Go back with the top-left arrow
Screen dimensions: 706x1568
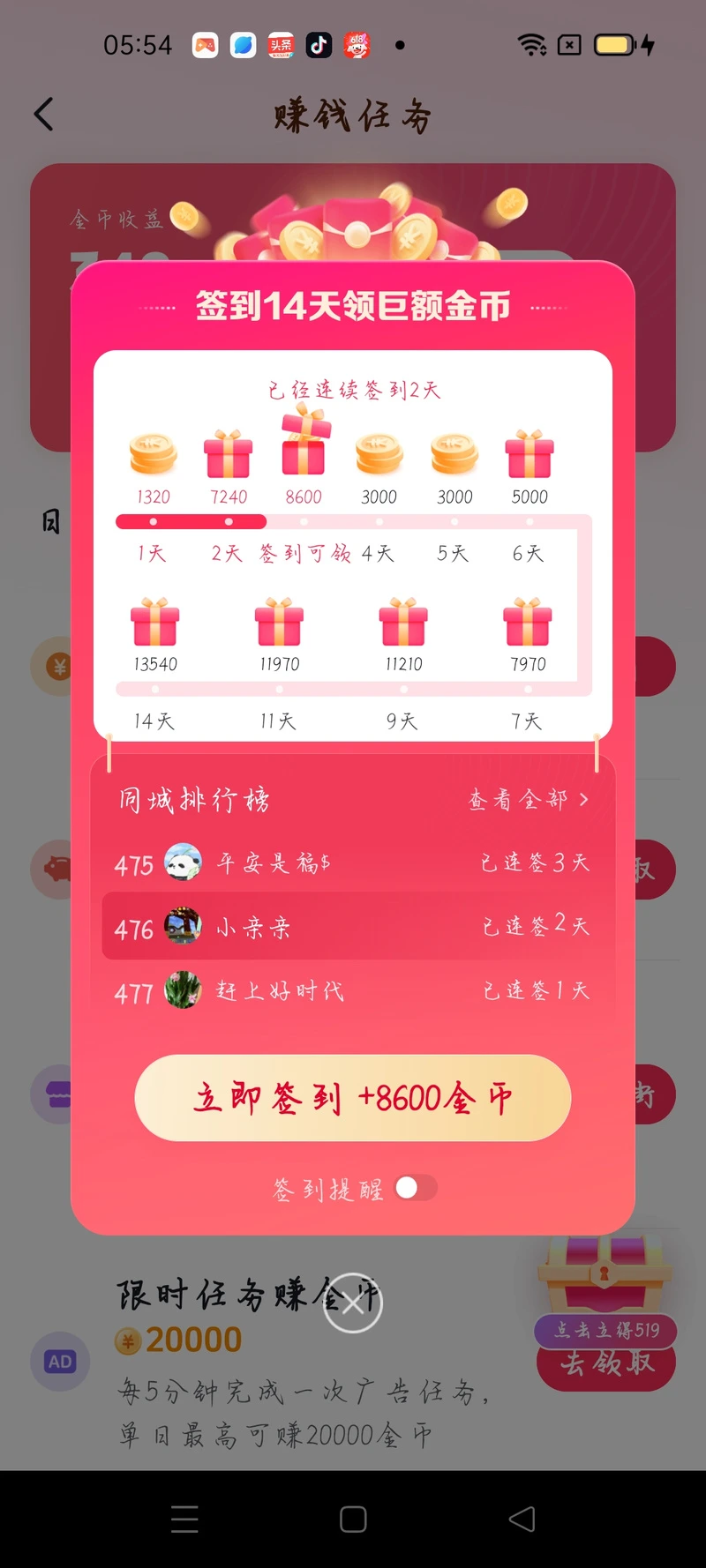click(x=44, y=115)
